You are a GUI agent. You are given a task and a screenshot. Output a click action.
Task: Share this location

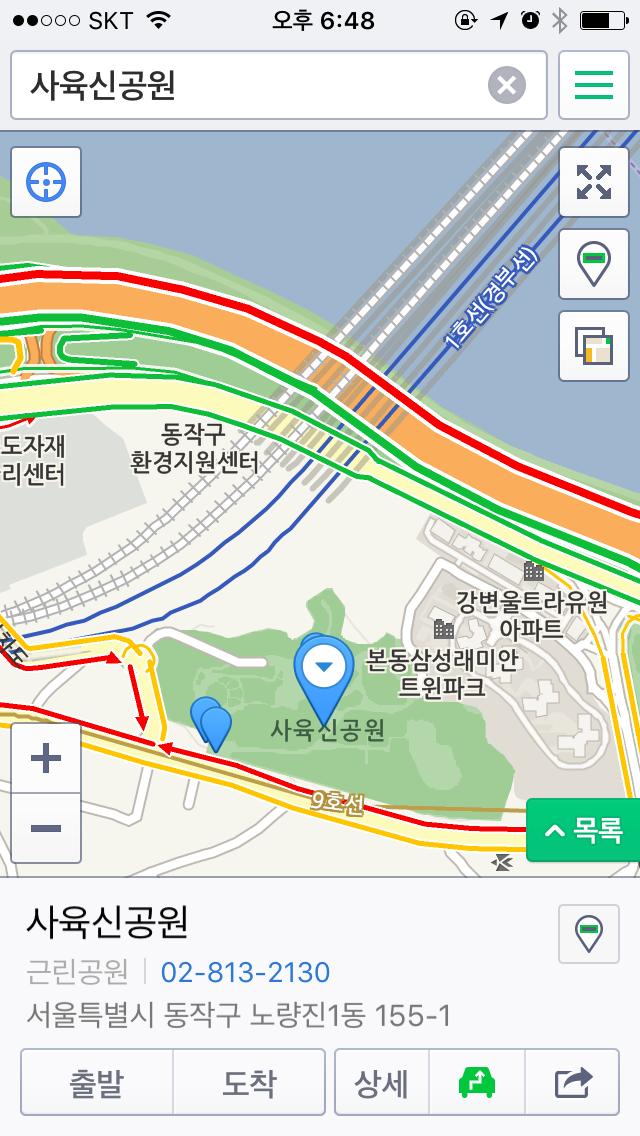pos(573,1082)
